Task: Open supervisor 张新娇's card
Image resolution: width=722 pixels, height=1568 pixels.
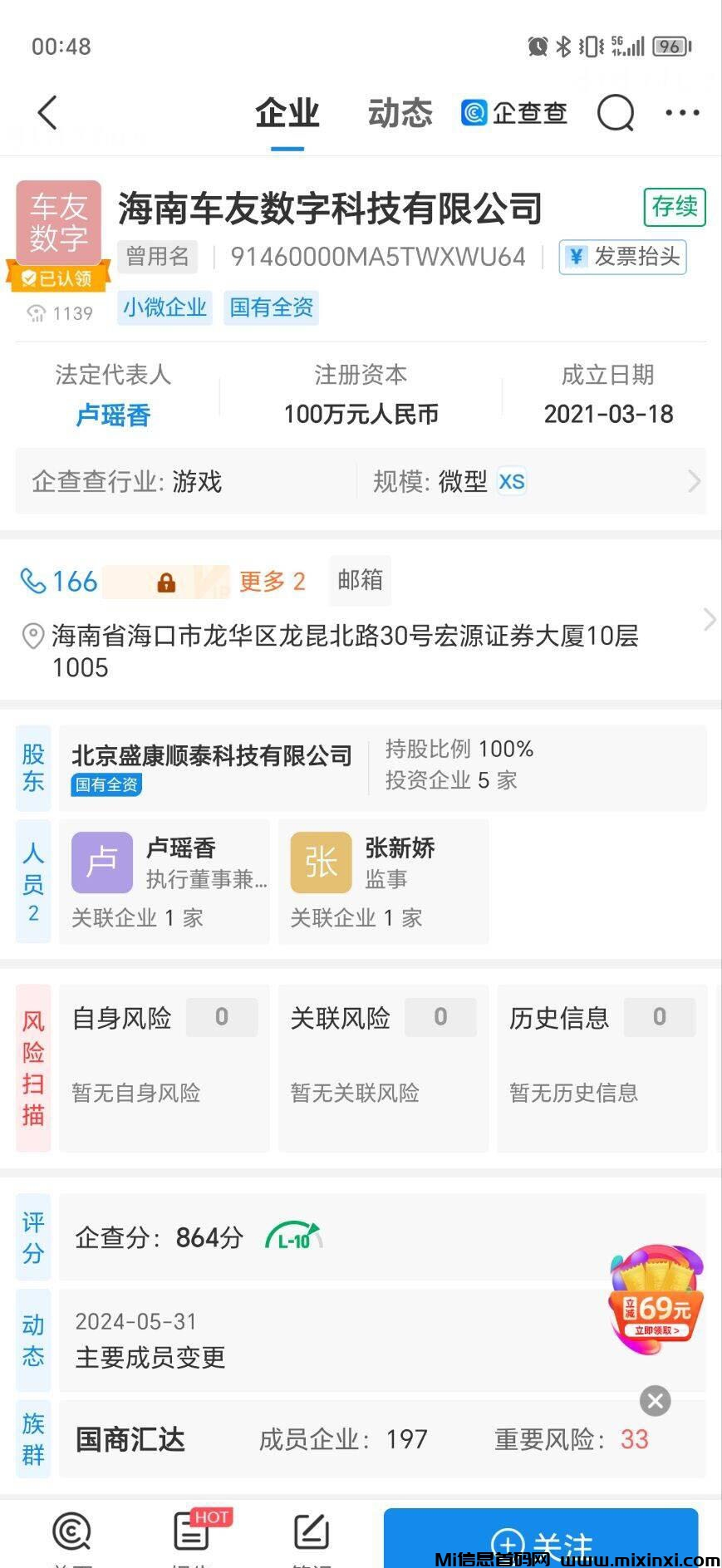Action: 383,881
